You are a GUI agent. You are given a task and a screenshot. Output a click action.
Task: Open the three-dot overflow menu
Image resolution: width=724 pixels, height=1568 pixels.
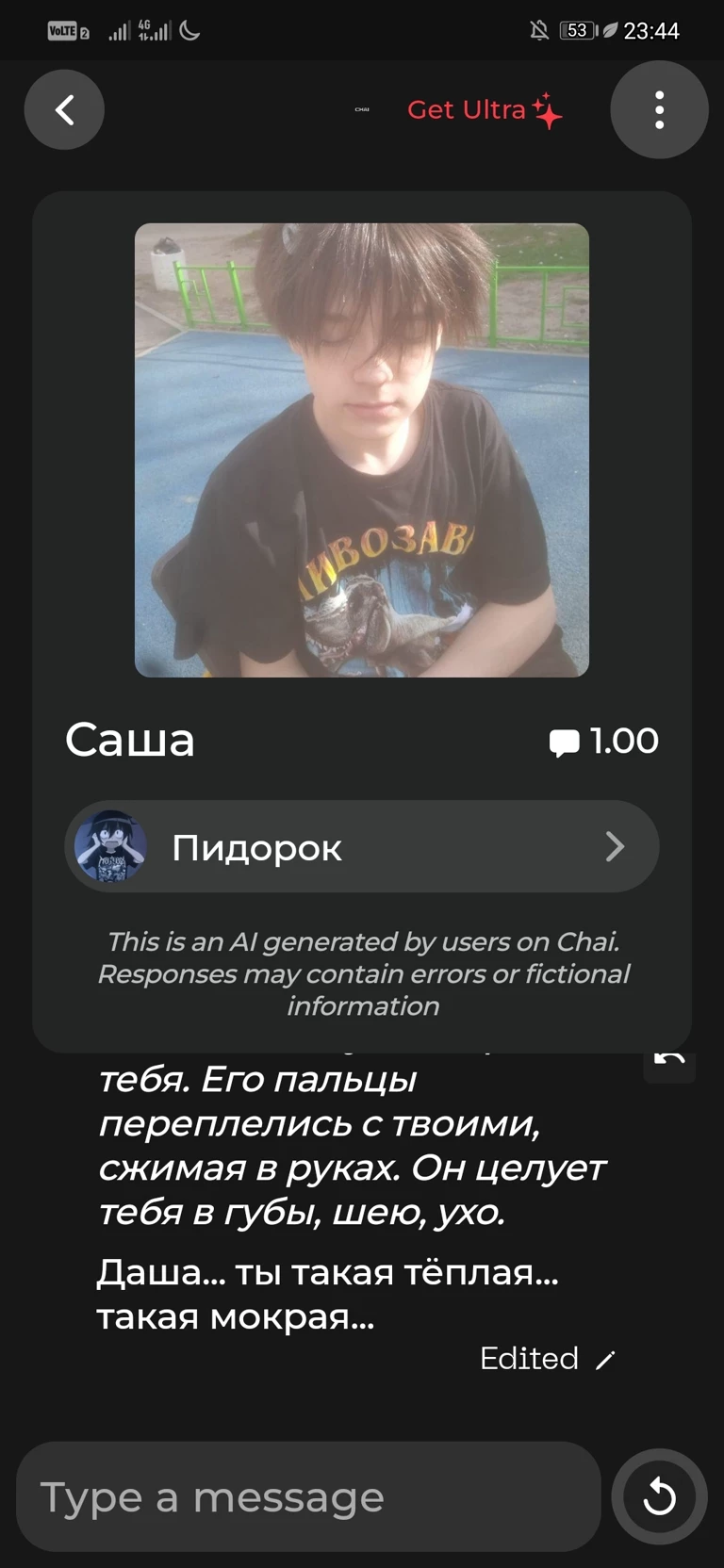pos(659,110)
